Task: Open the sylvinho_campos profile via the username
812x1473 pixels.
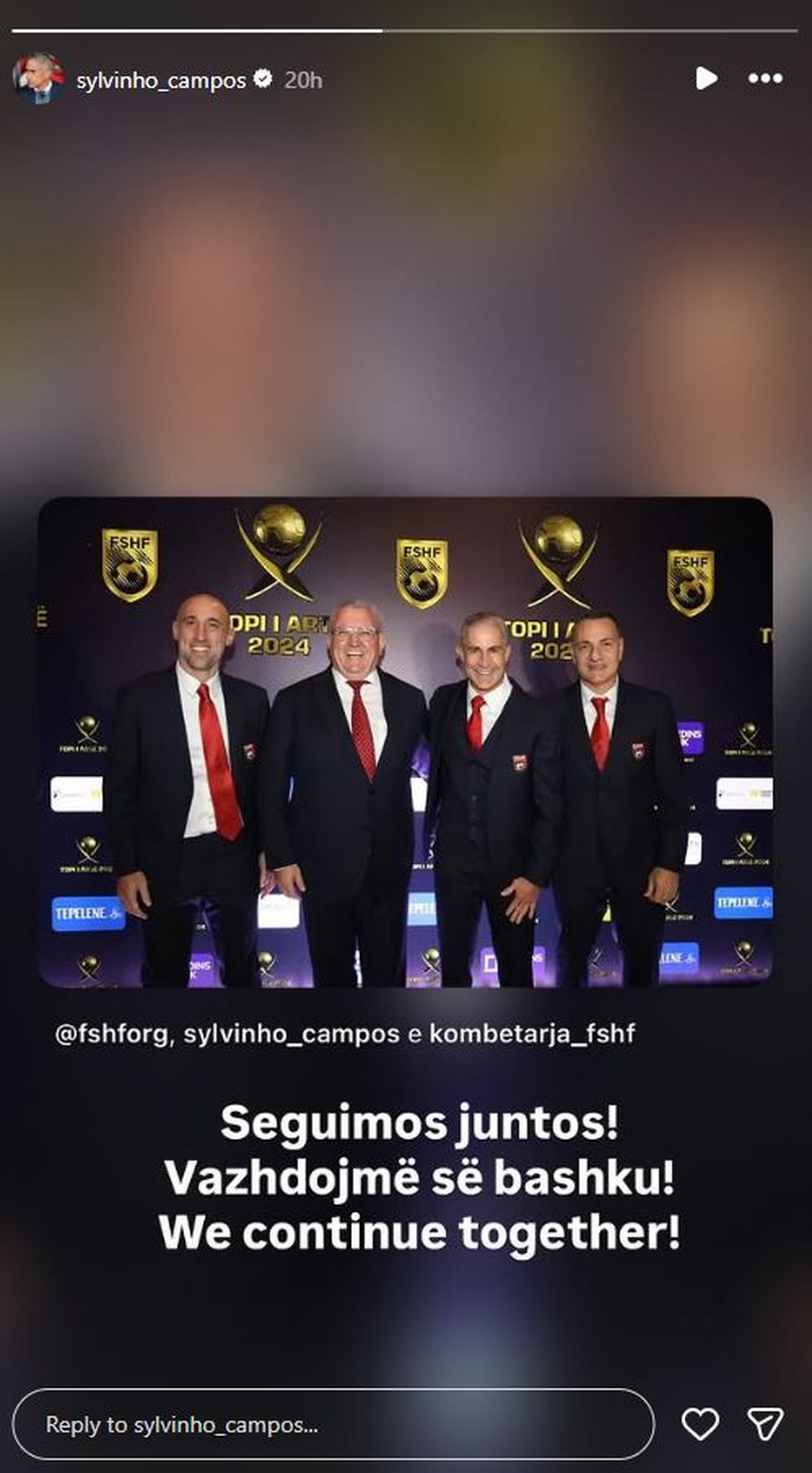Action: (162, 79)
